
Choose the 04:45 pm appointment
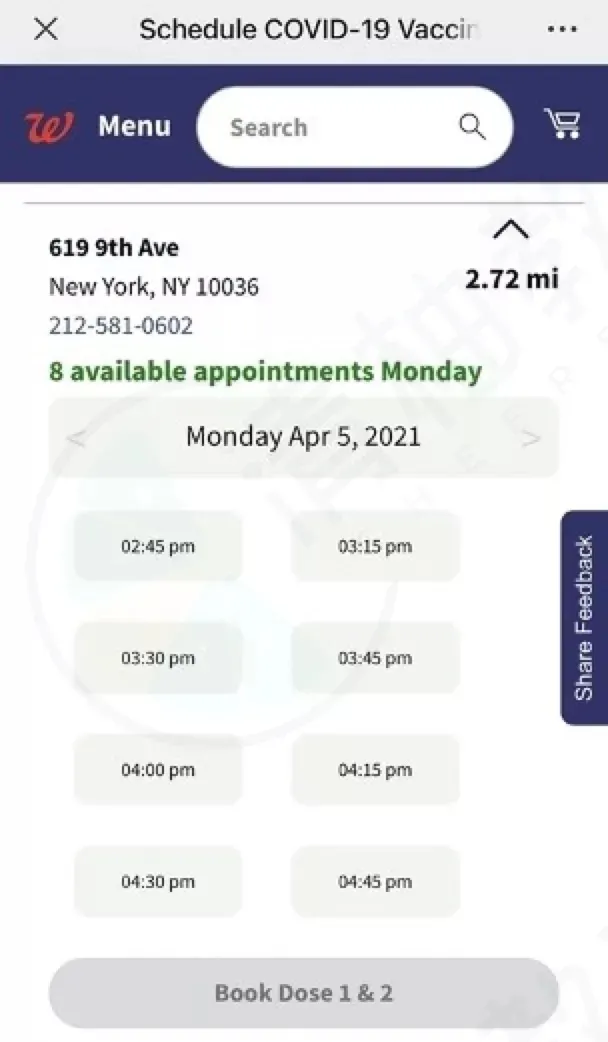click(x=375, y=882)
